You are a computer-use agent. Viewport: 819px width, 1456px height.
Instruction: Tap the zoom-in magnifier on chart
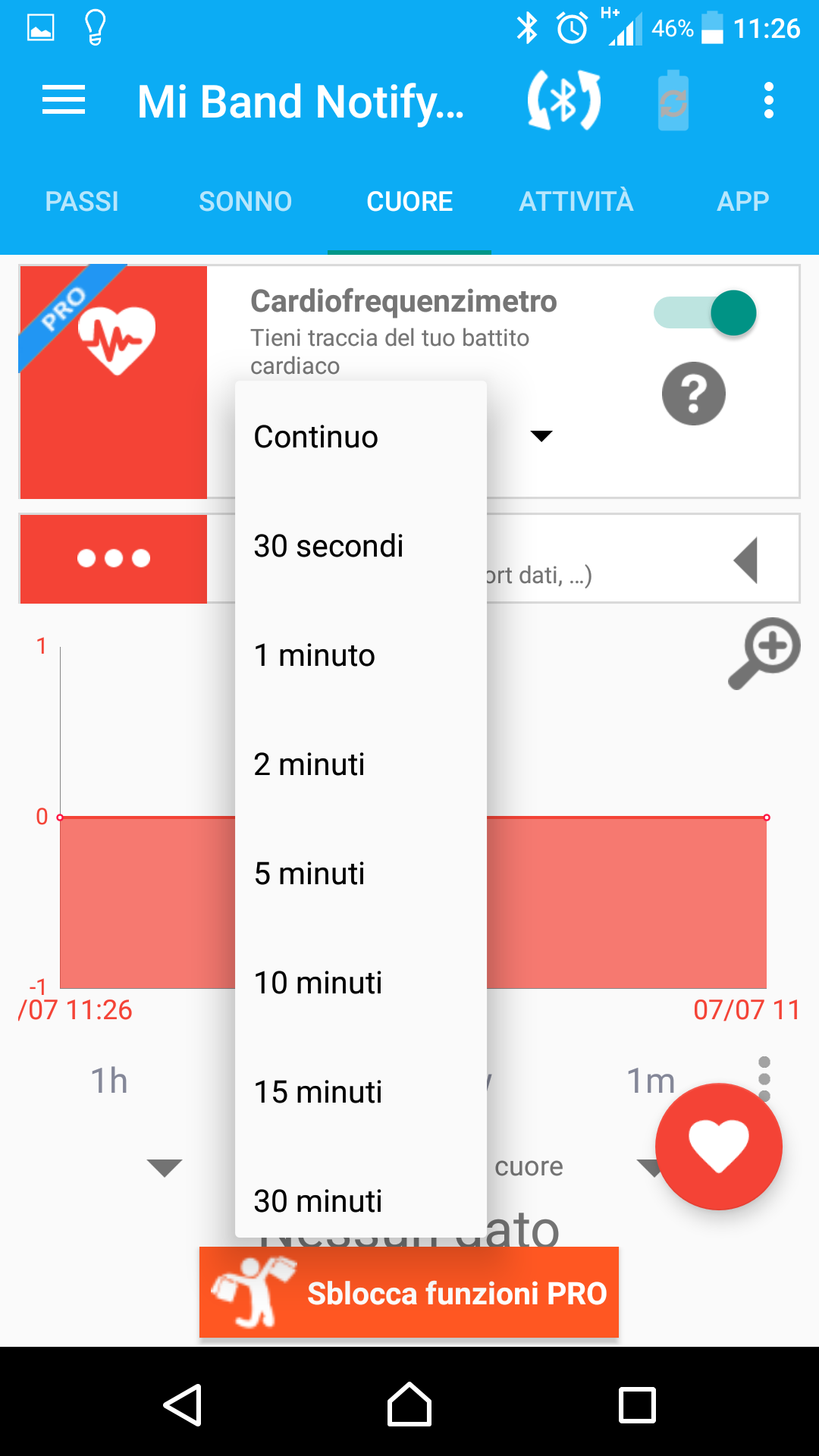764,654
